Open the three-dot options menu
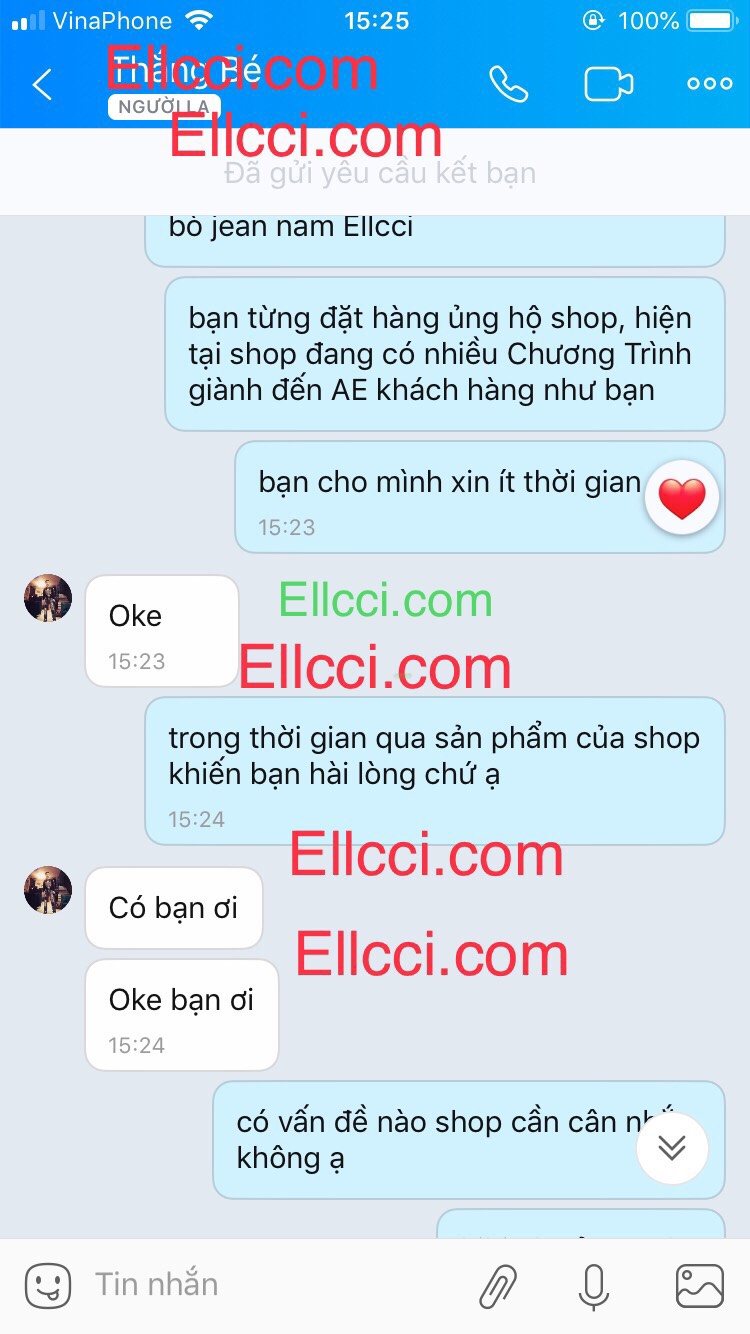The height and width of the screenshot is (1334, 750). click(x=709, y=85)
